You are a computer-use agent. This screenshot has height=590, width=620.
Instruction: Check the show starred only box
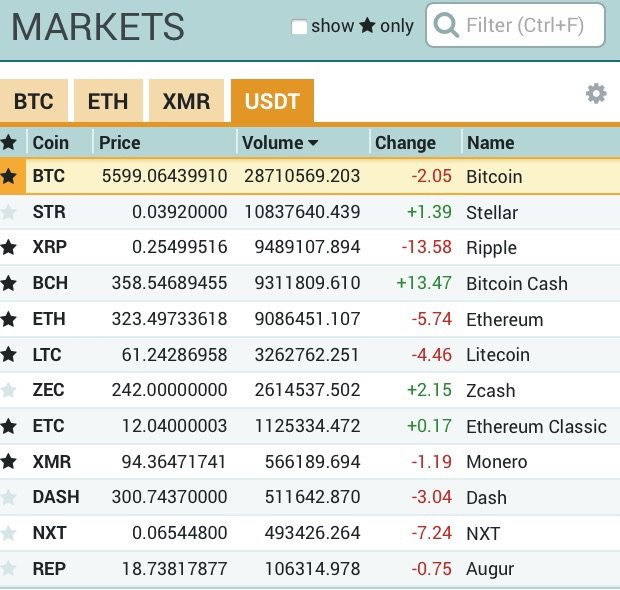pyautogui.click(x=299, y=27)
